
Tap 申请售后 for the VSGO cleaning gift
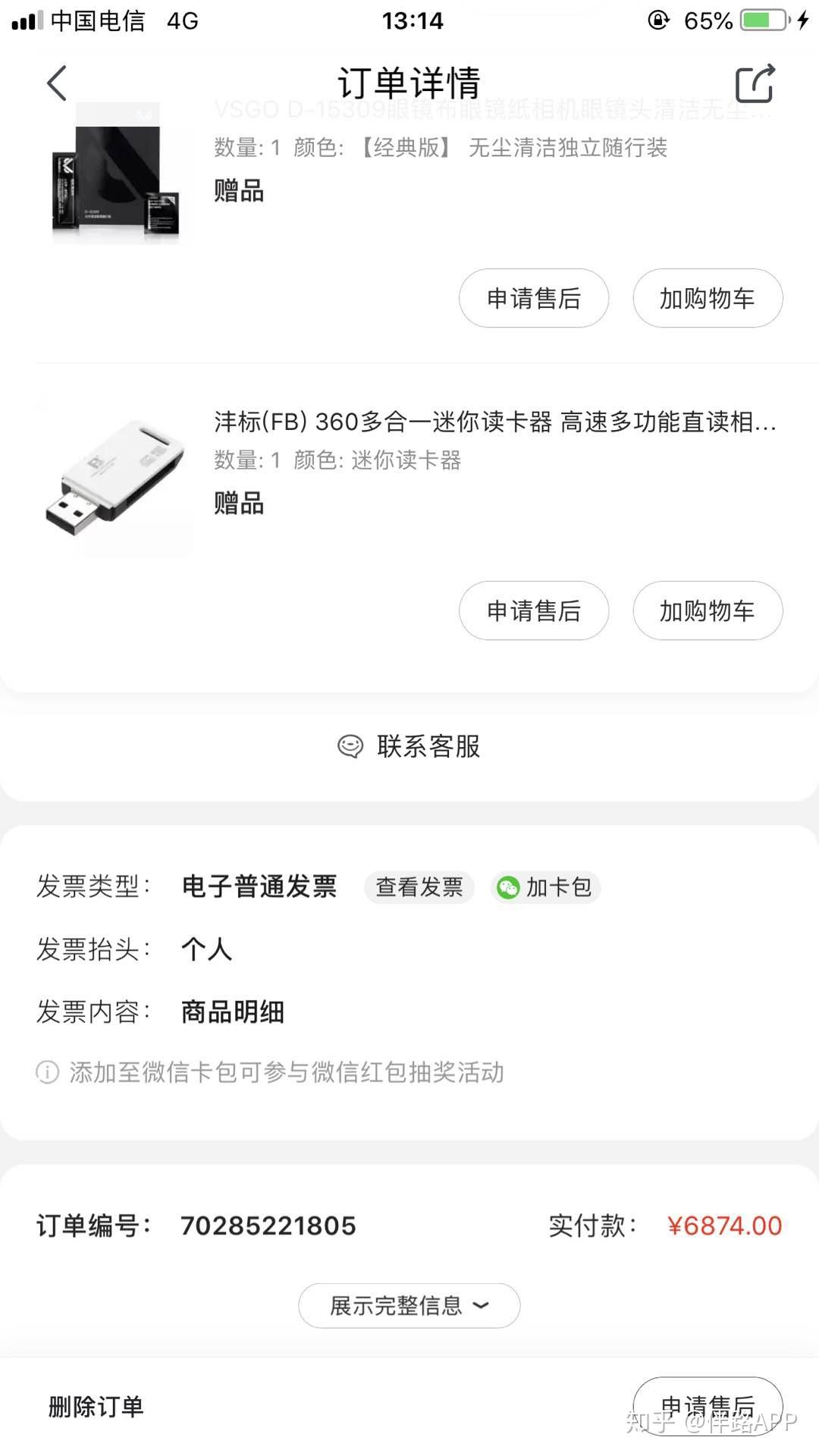click(x=533, y=298)
